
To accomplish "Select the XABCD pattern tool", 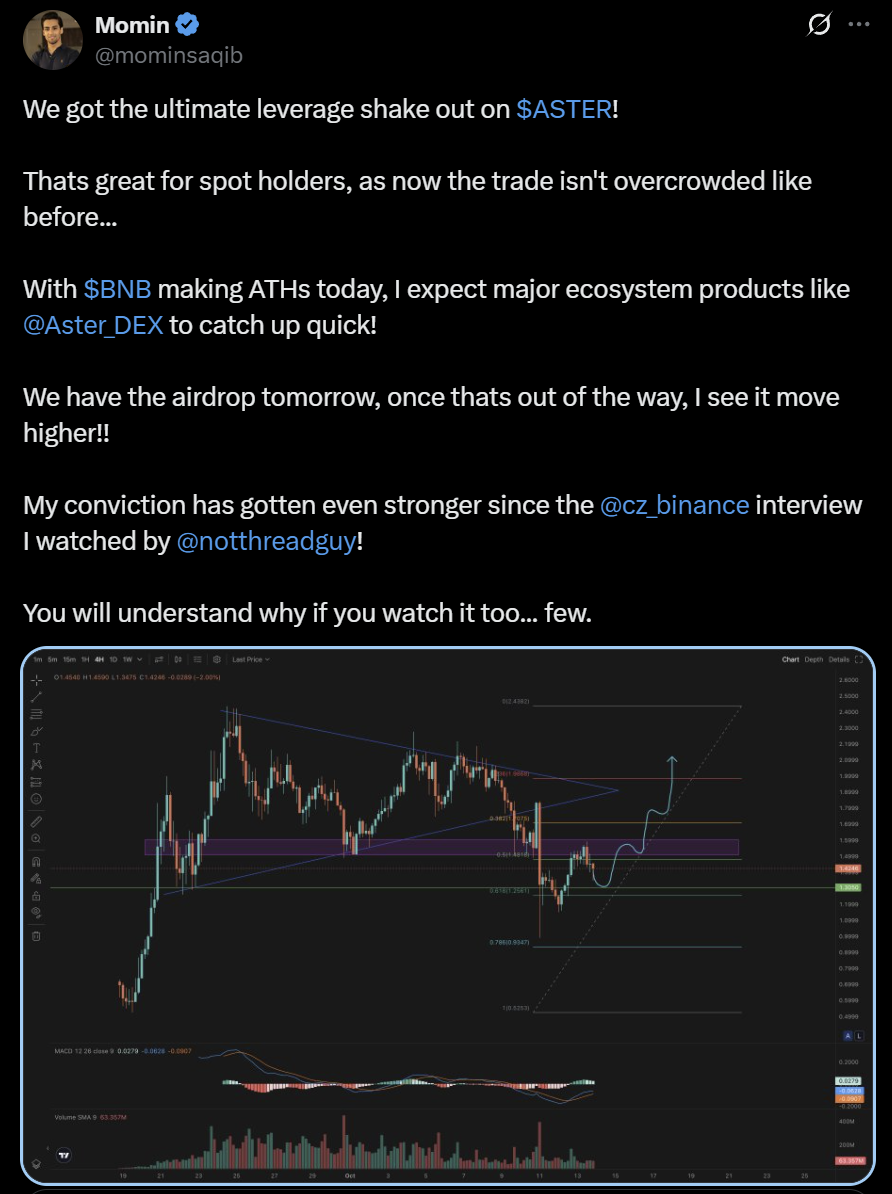I will (x=35, y=763).
